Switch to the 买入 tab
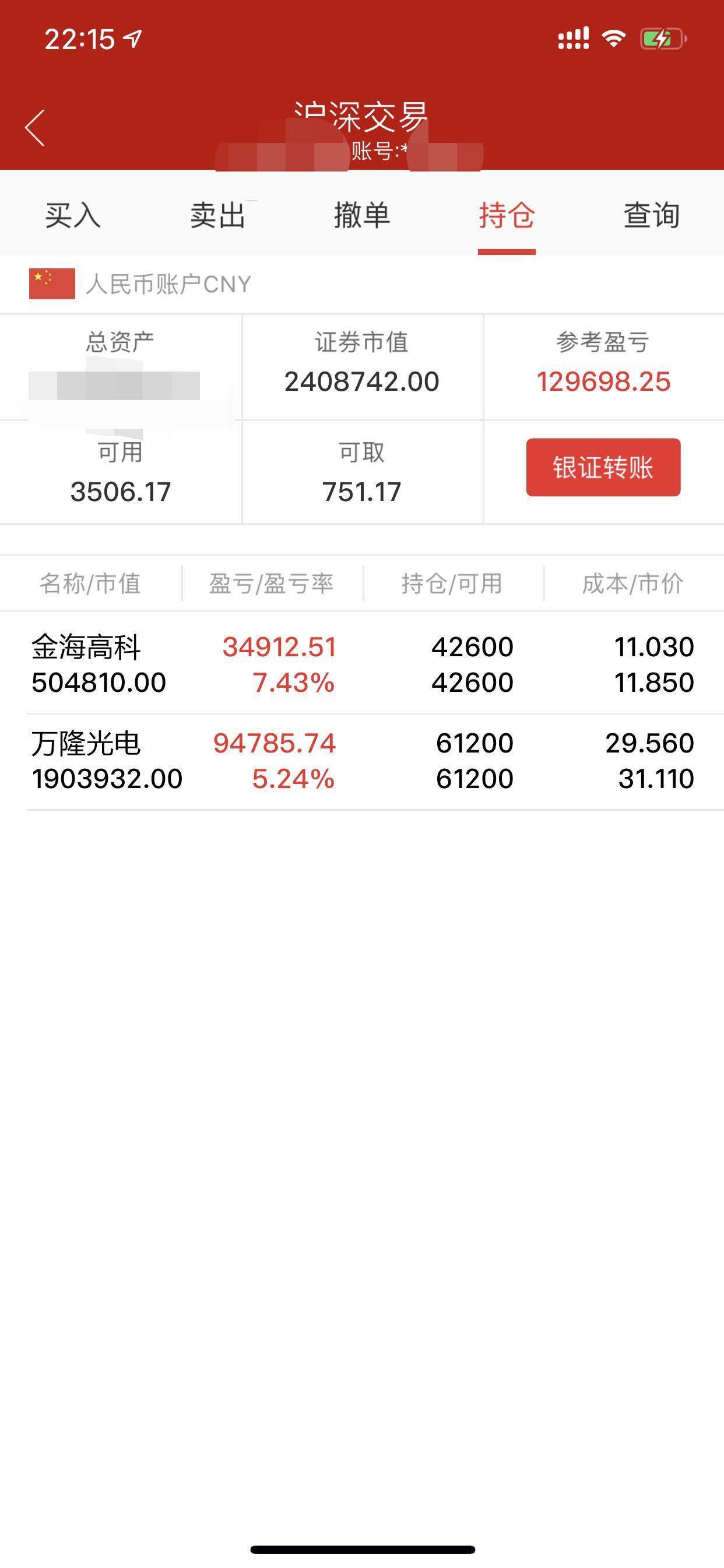Image resolution: width=724 pixels, height=1568 pixels. (72, 215)
